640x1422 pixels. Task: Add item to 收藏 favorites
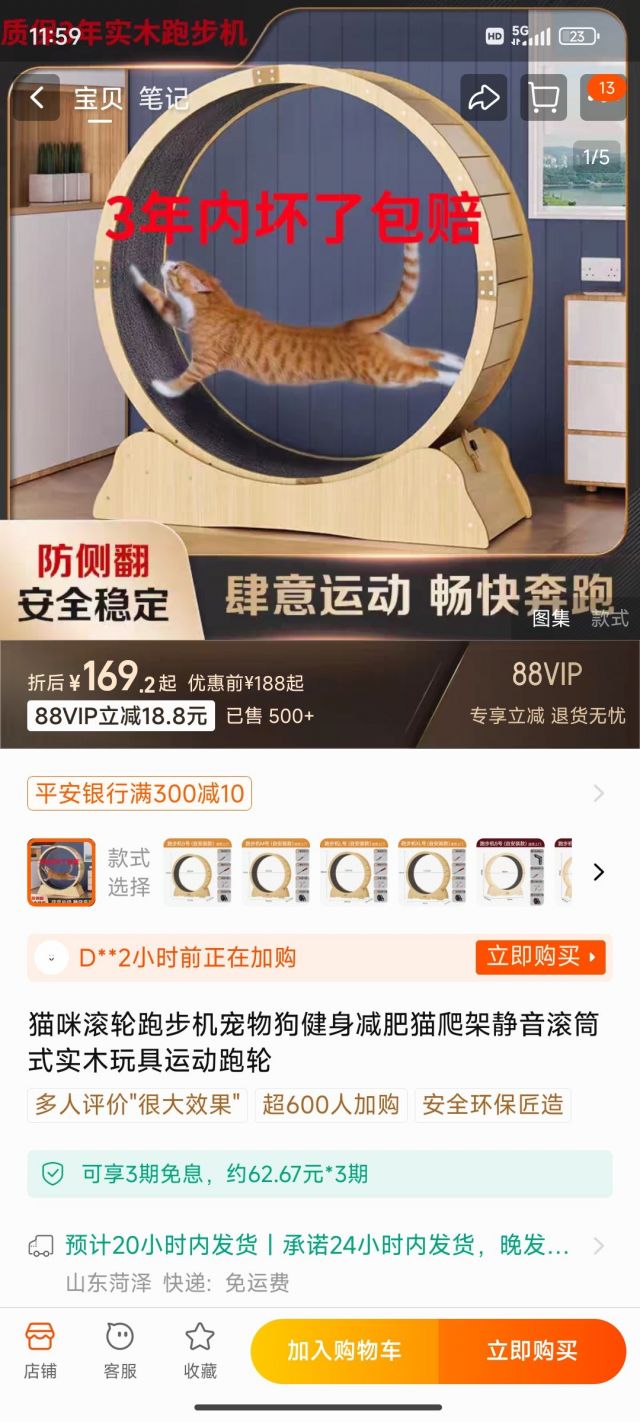[x=200, y=1350]
